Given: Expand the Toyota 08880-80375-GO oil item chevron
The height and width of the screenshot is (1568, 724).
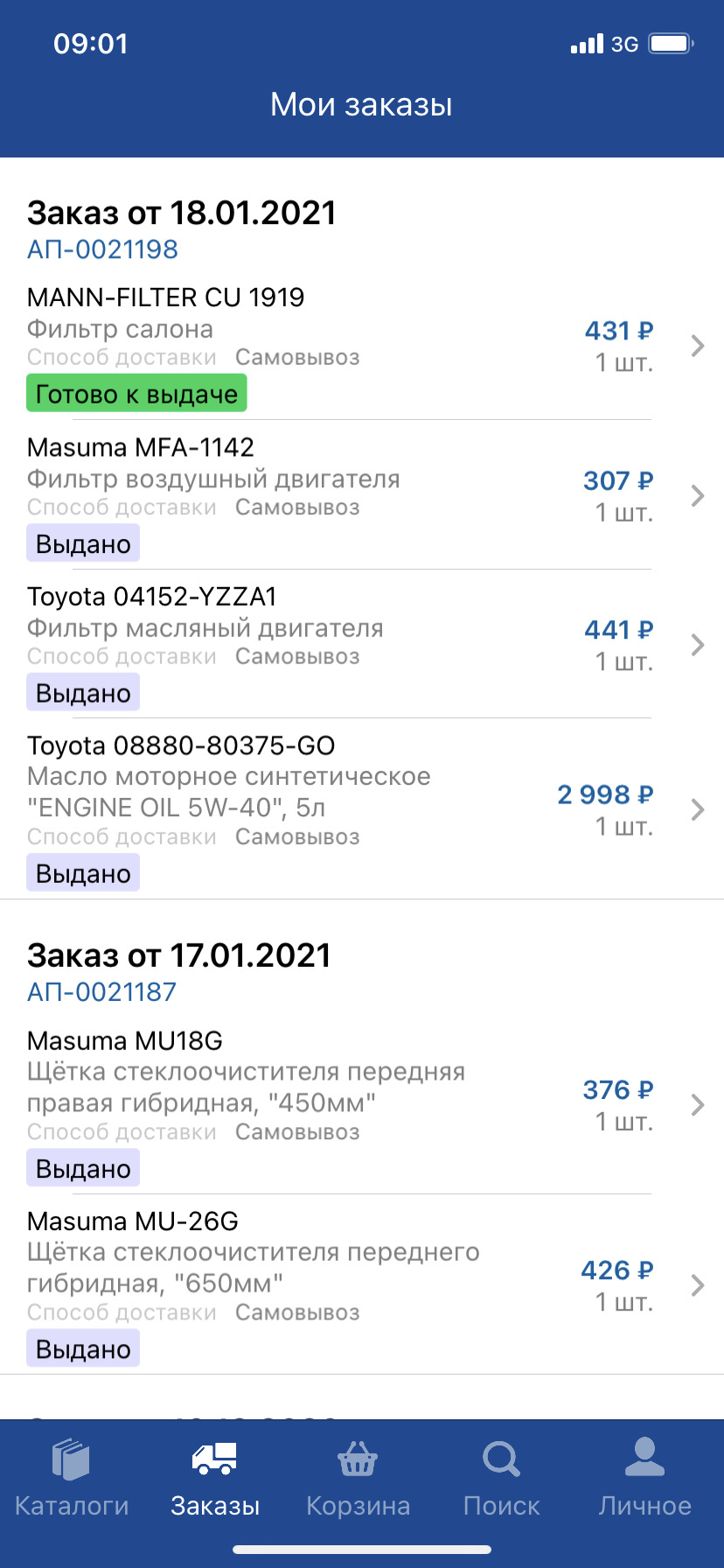Looking at the screenshot, I should [x=697, y=809].
